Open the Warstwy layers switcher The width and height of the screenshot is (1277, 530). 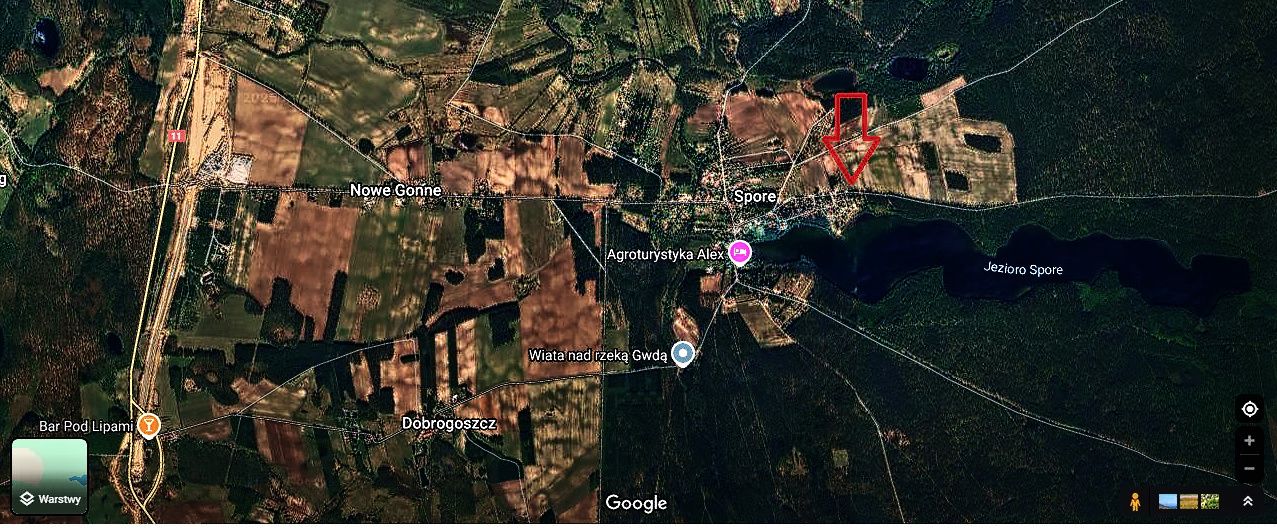(49, 476)
